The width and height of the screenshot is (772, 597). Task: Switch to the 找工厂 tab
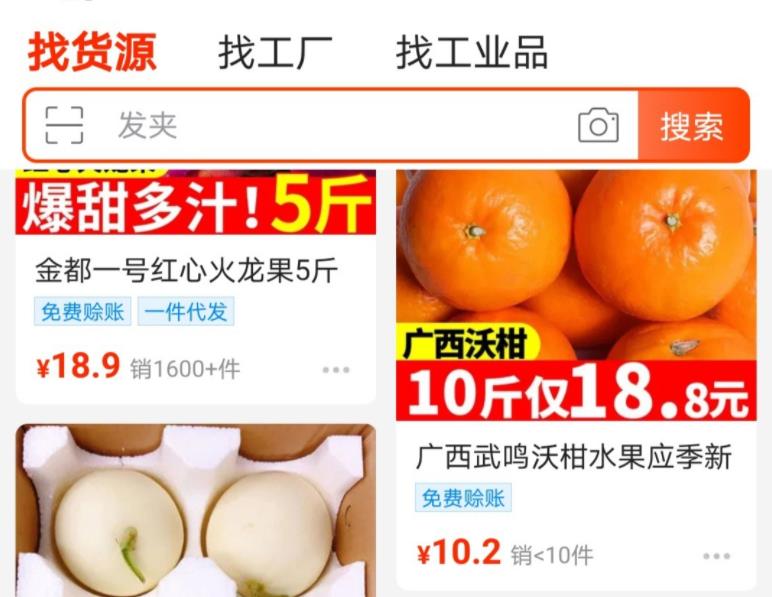point(275,53)
